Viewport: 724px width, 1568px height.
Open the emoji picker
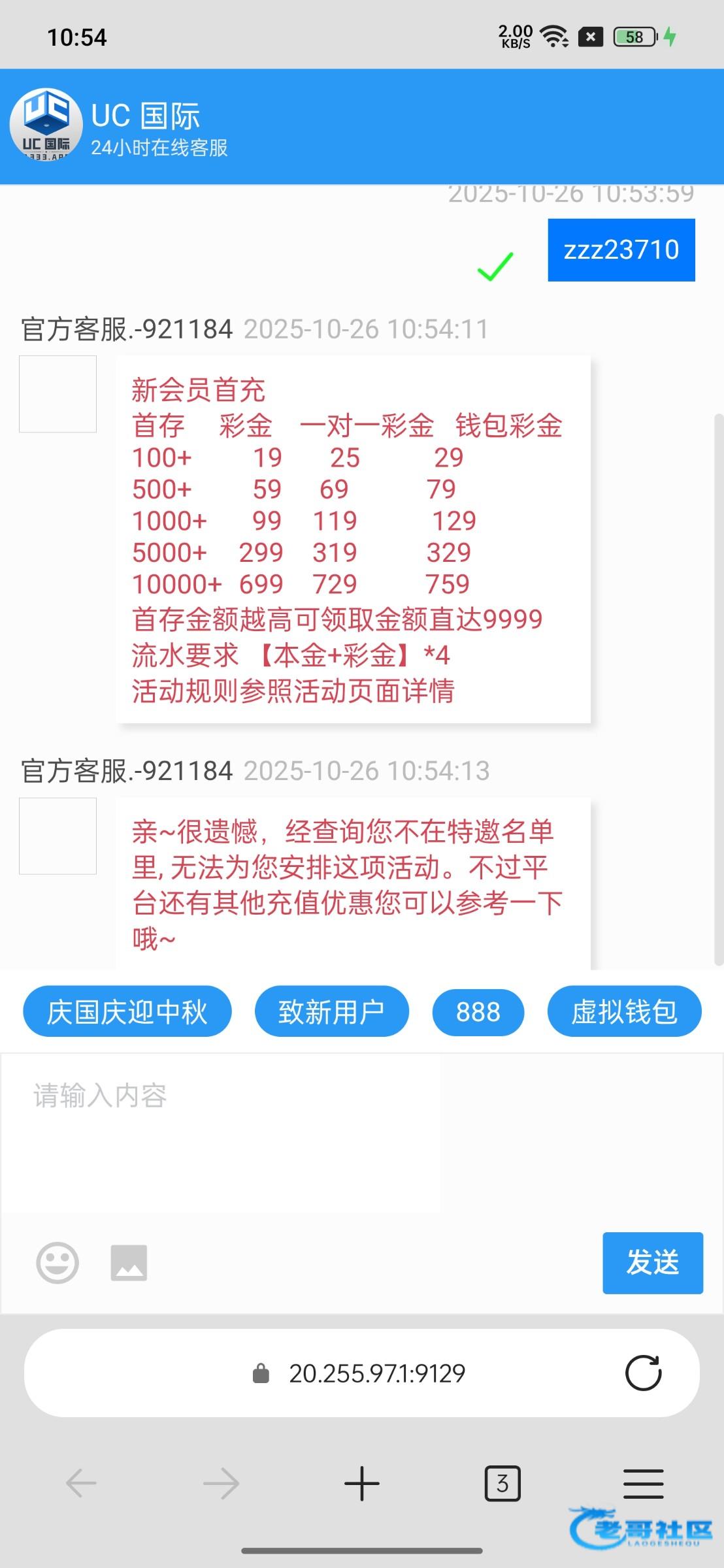click(x=58, y=1262)
